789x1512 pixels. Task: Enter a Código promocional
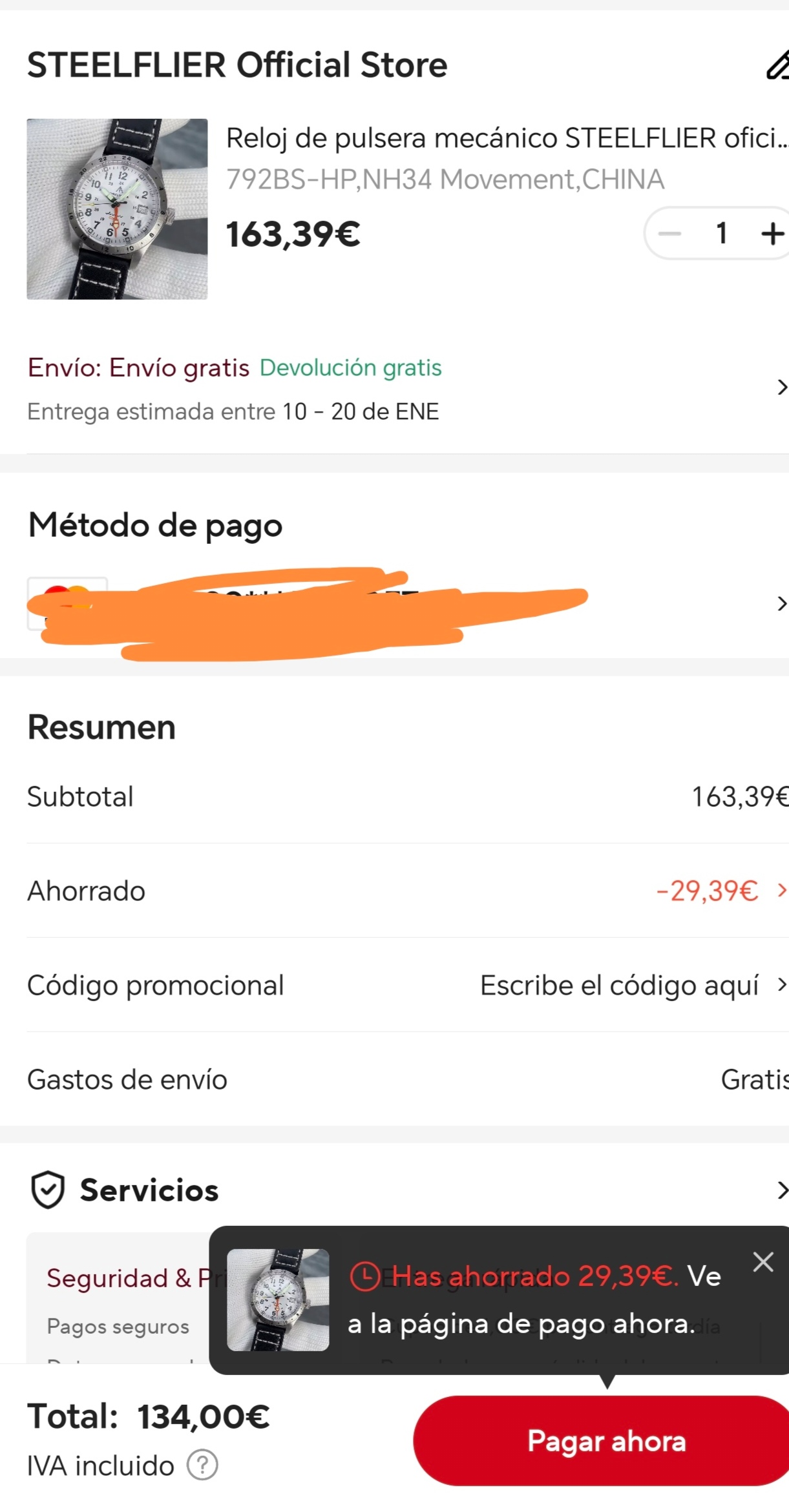tap(619, 986)
